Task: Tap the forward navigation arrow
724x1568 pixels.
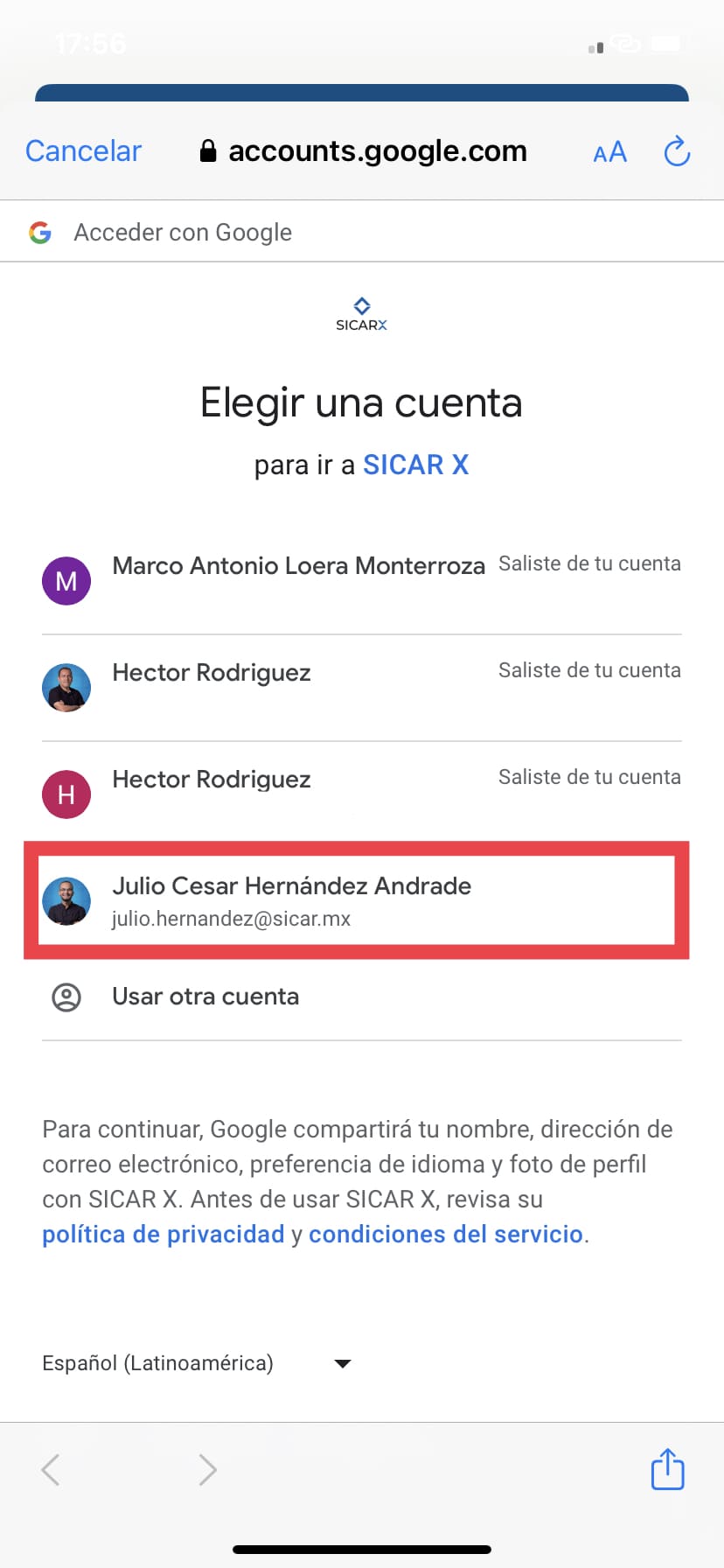Action: pyautogui.click(x=207, y=1469)
